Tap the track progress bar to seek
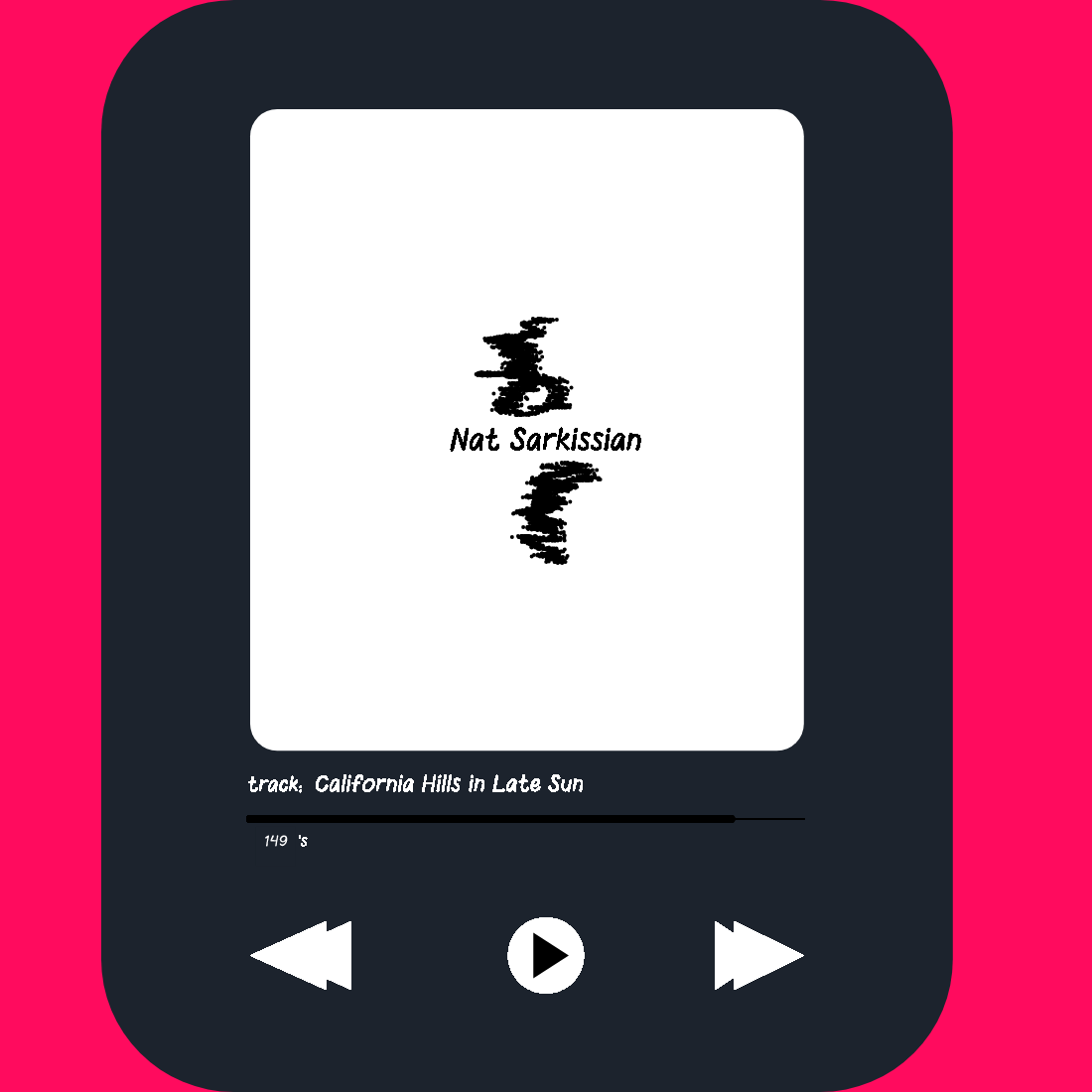Screen dimensions: 1092x1092 pos(525,819)
